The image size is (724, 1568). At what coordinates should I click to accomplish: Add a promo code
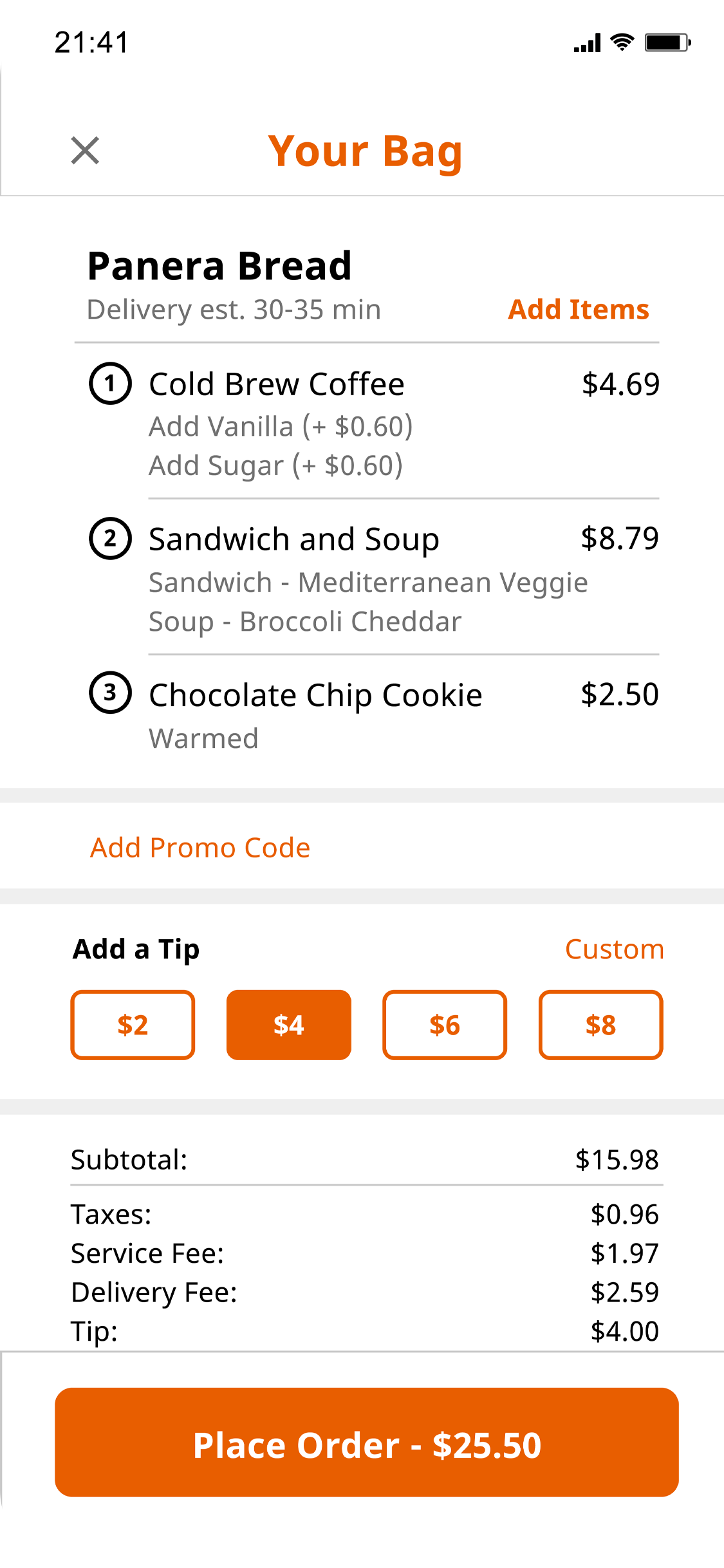point(200,848)
